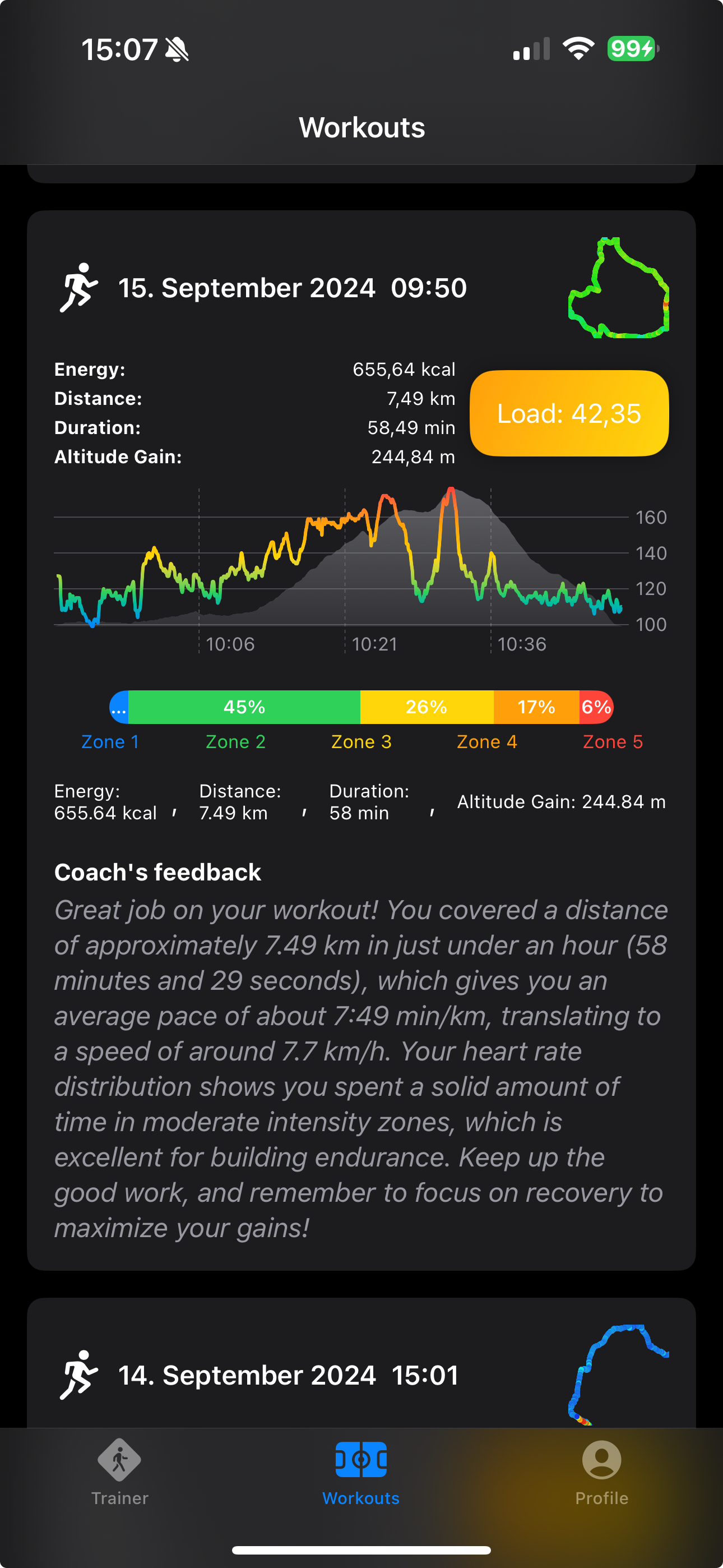723x1568 pixels.
Task: Open the 14. September 2024 workout card
Action: pyautogui.click(x=361, y=1363)
